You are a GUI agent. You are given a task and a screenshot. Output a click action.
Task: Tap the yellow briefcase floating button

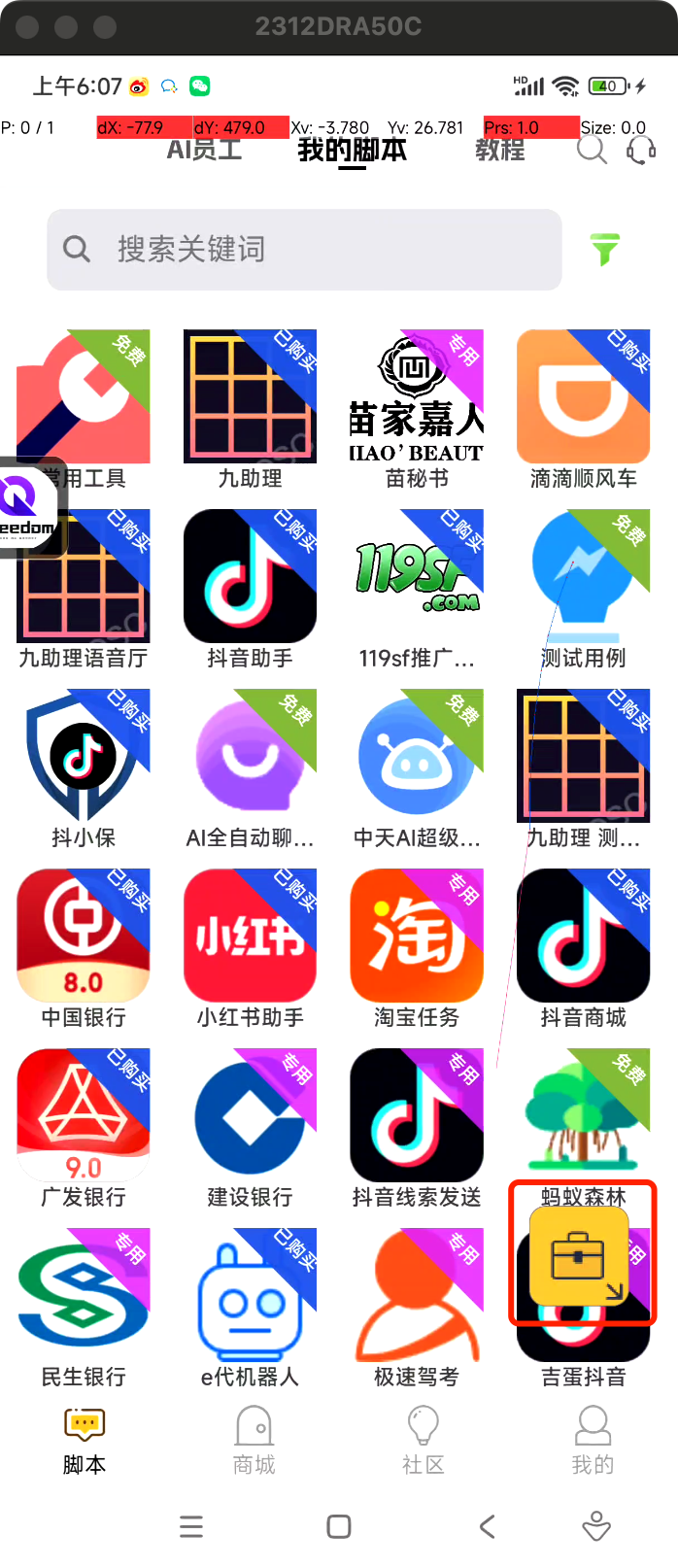point(579,1256)
